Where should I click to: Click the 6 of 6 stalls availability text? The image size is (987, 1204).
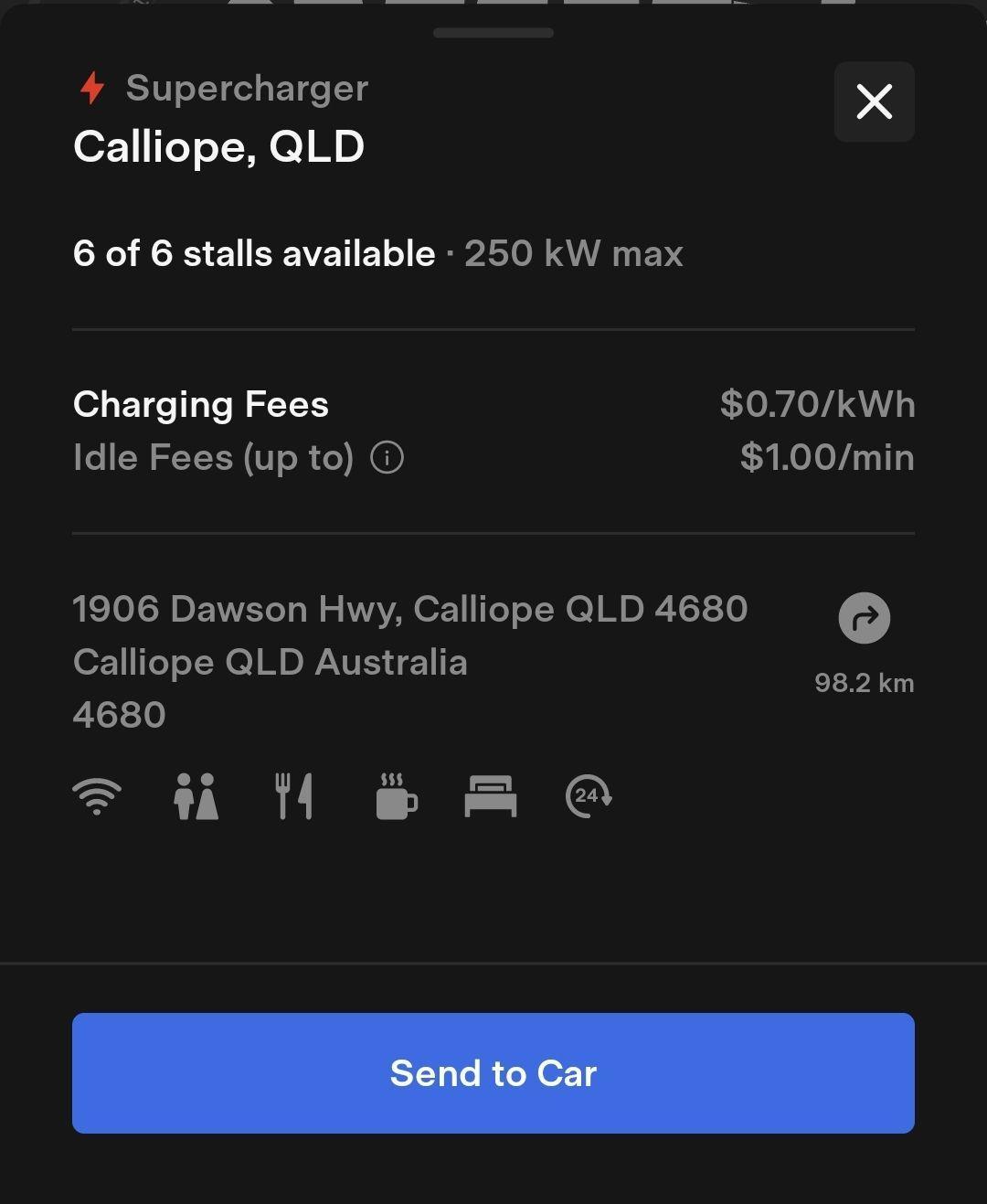(254, 253)
